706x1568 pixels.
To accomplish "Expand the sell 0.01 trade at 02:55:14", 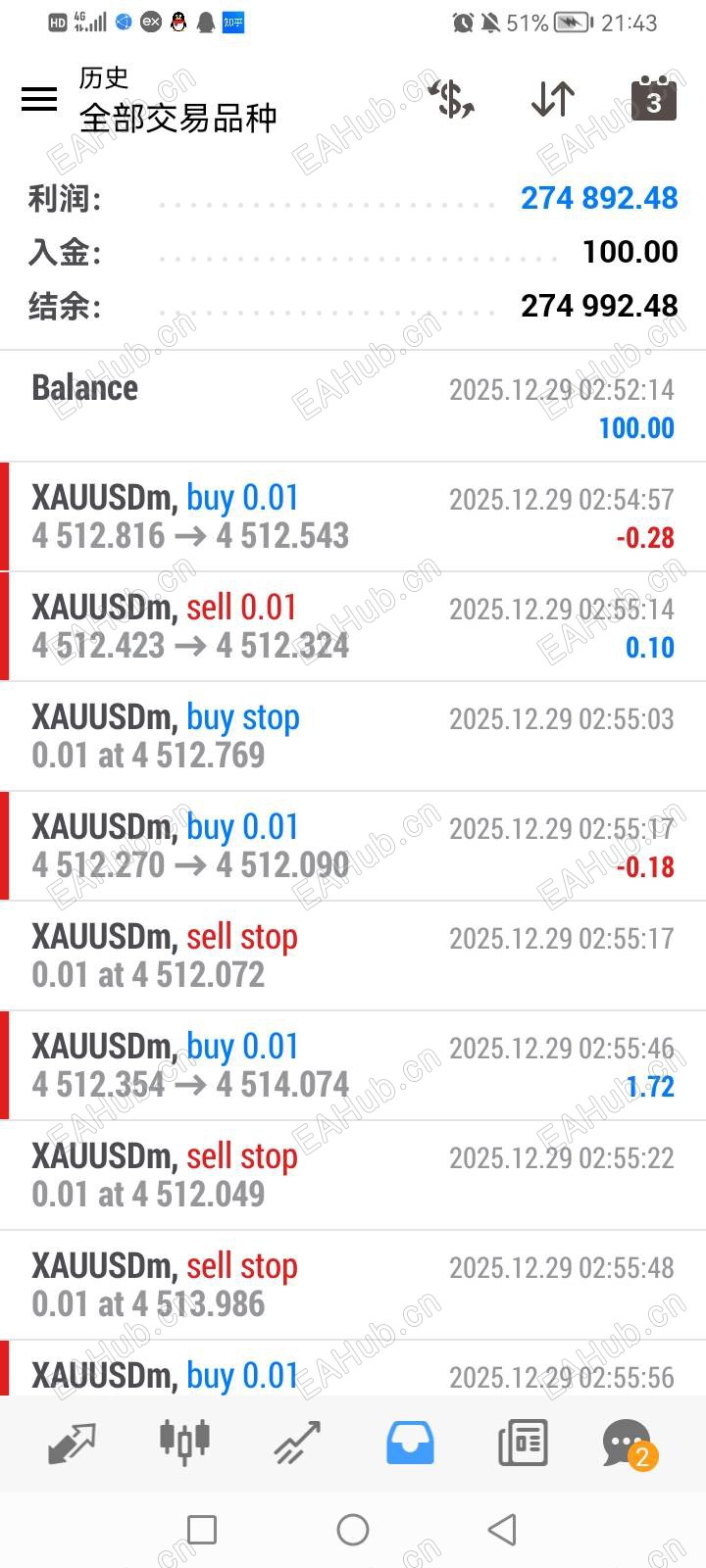I will tap(353, 626).
